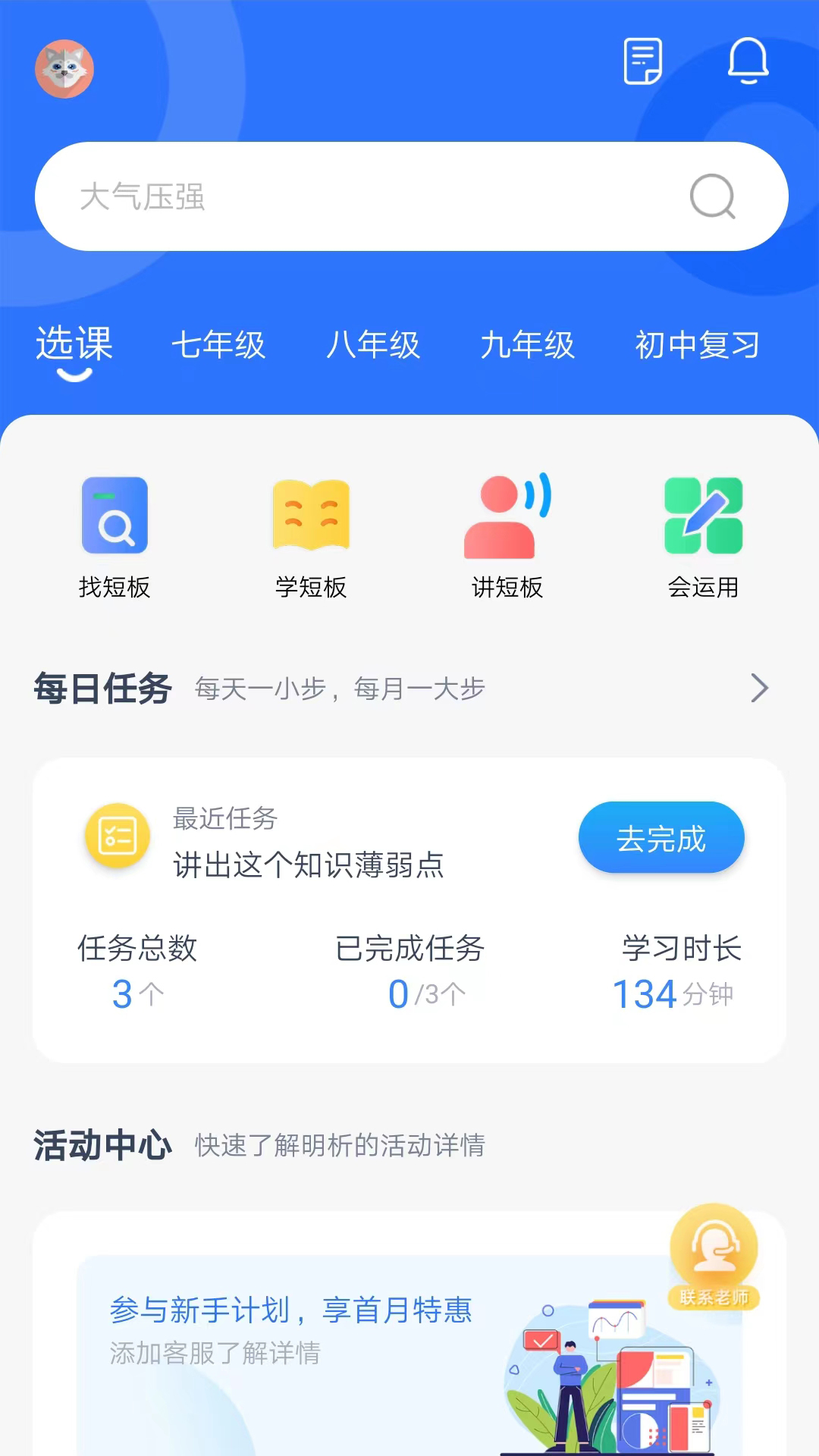
Task: Select the 九年级 grade tab
Action: coord(529,346)
